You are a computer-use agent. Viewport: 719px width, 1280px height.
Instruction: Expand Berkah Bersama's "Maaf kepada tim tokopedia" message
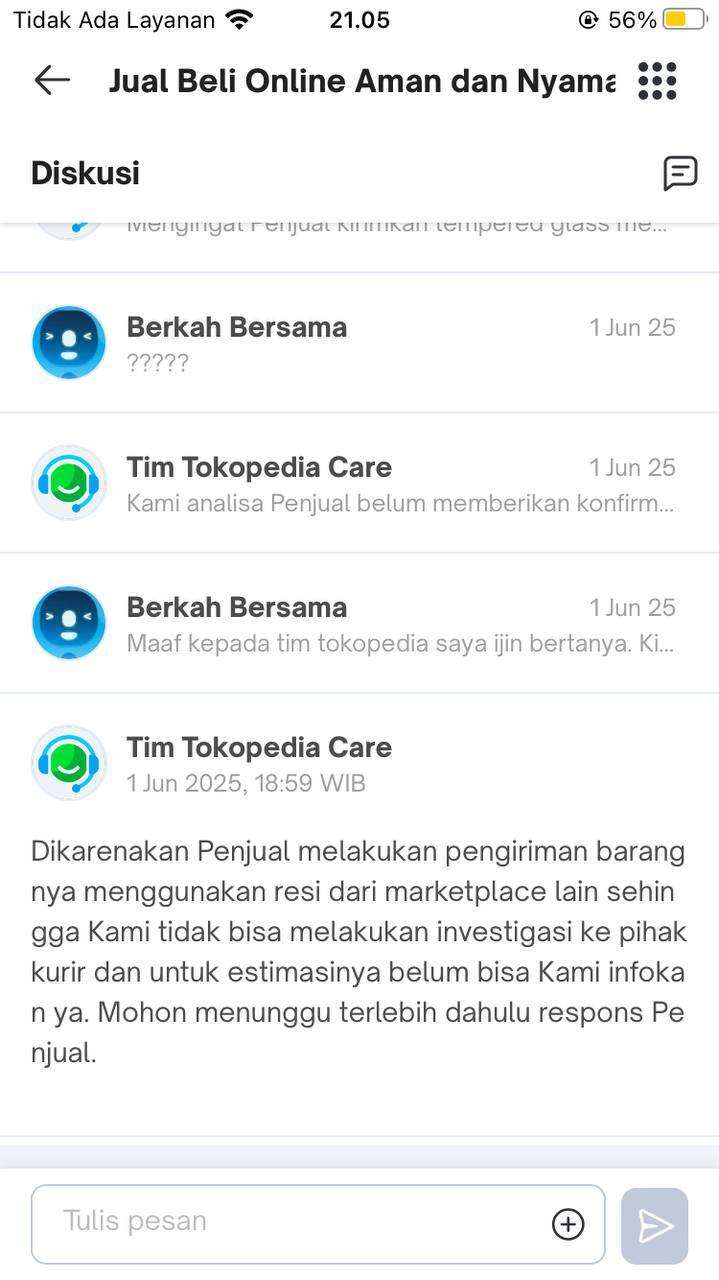click(359, 623)
